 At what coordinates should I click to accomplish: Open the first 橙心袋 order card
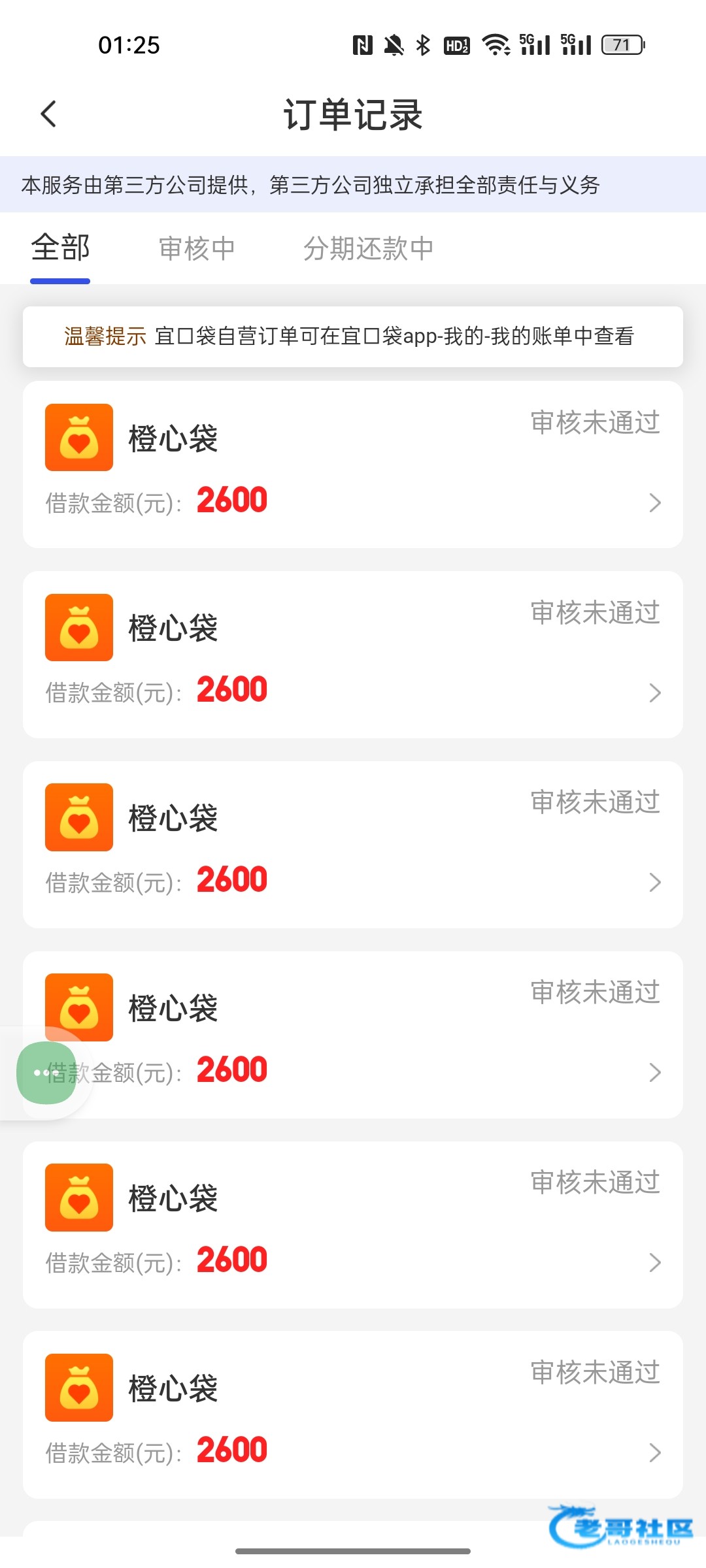click(353, 465)
